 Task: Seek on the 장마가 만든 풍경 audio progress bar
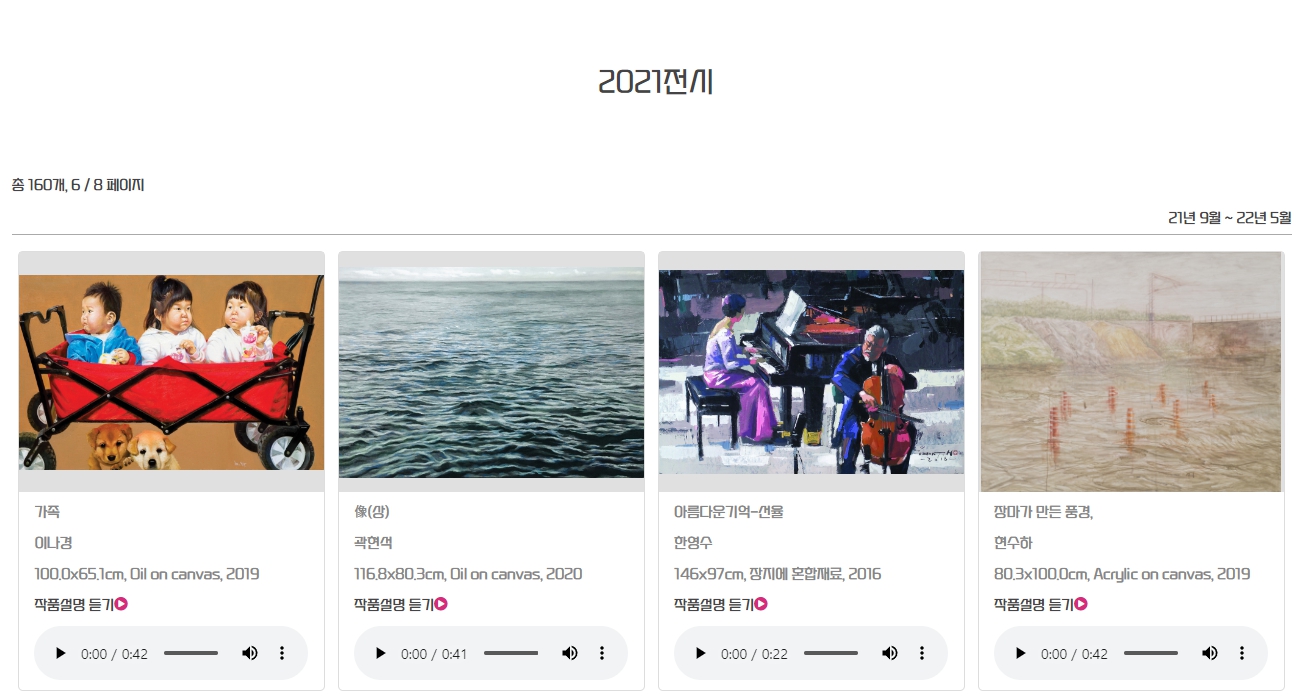coord(1151,653)
